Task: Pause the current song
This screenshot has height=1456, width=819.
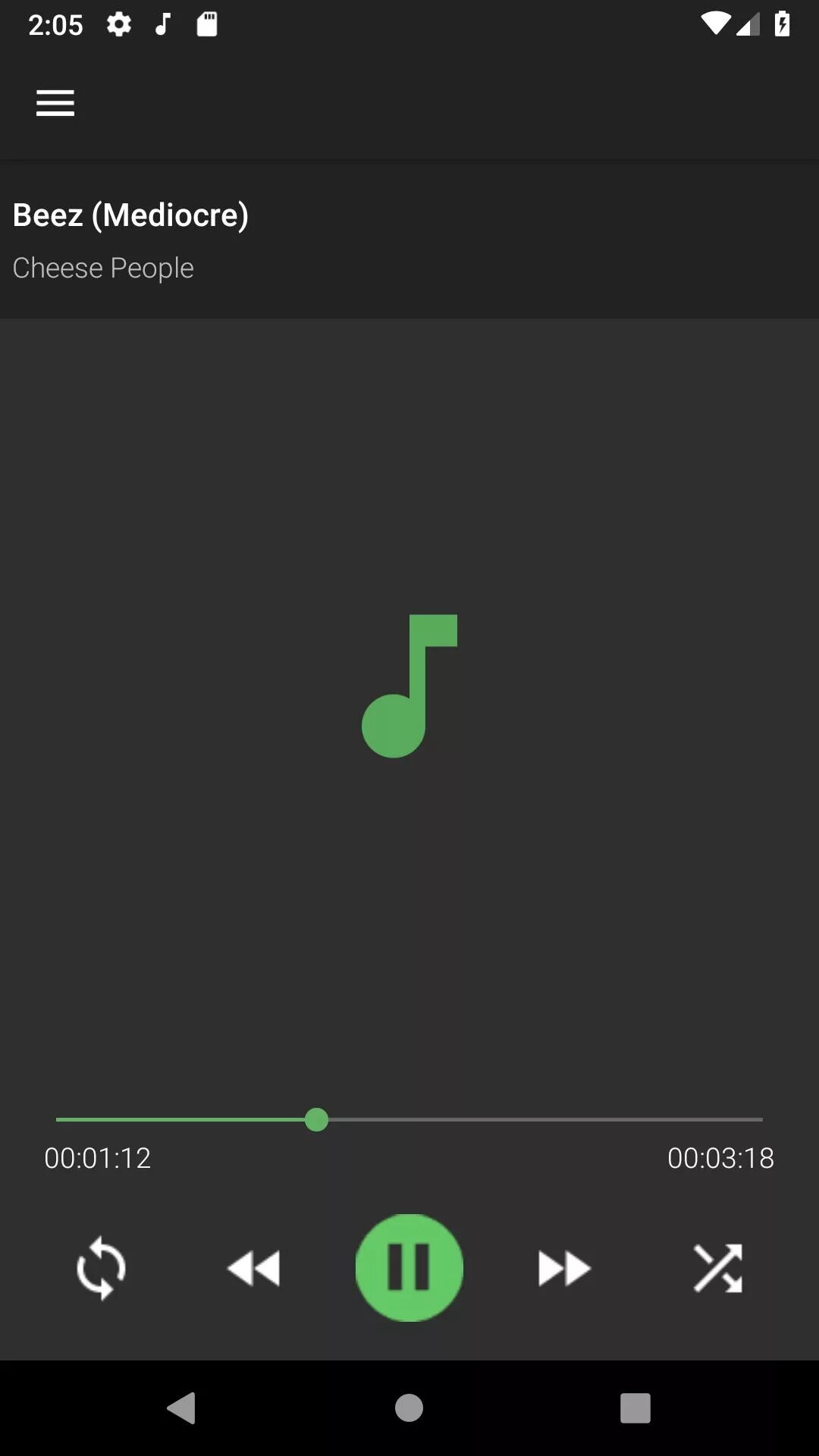Action: point(409,1268)
